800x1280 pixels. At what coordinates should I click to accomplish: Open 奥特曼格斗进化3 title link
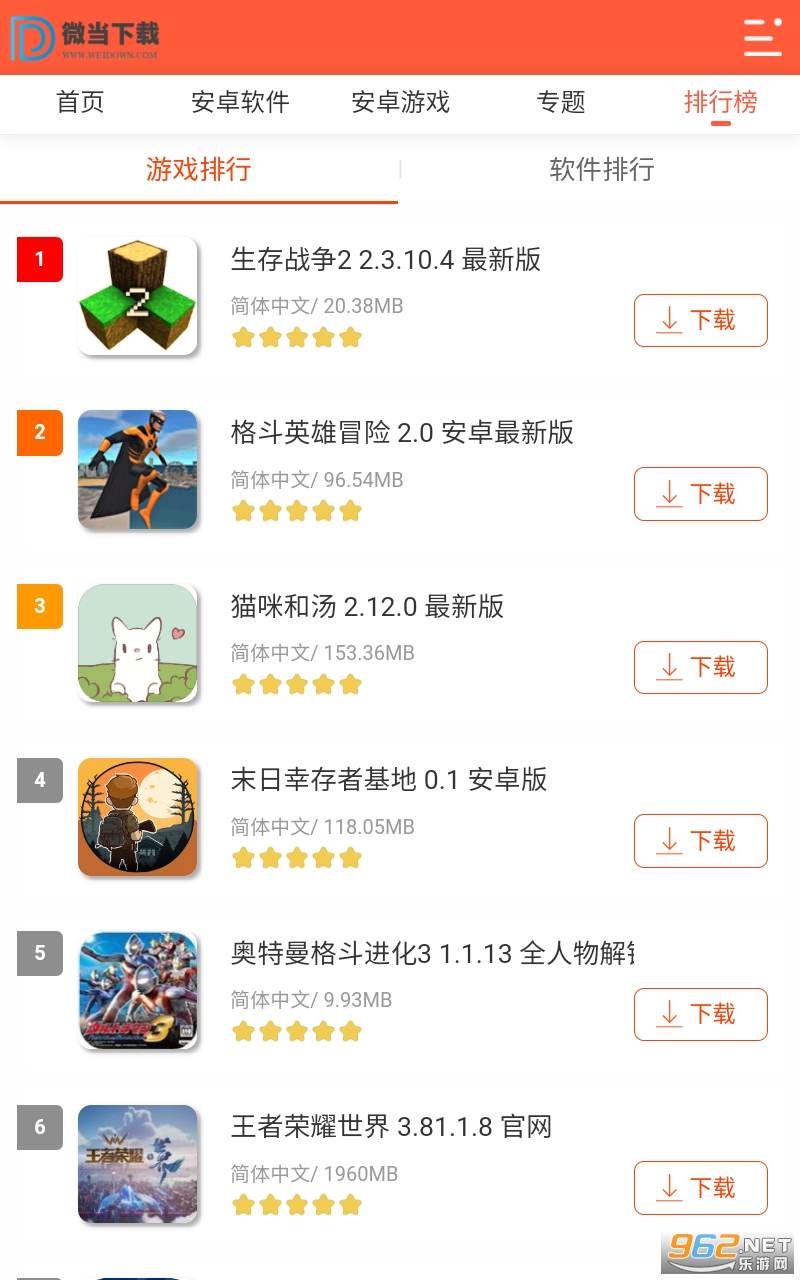click(x=430, y=953)
